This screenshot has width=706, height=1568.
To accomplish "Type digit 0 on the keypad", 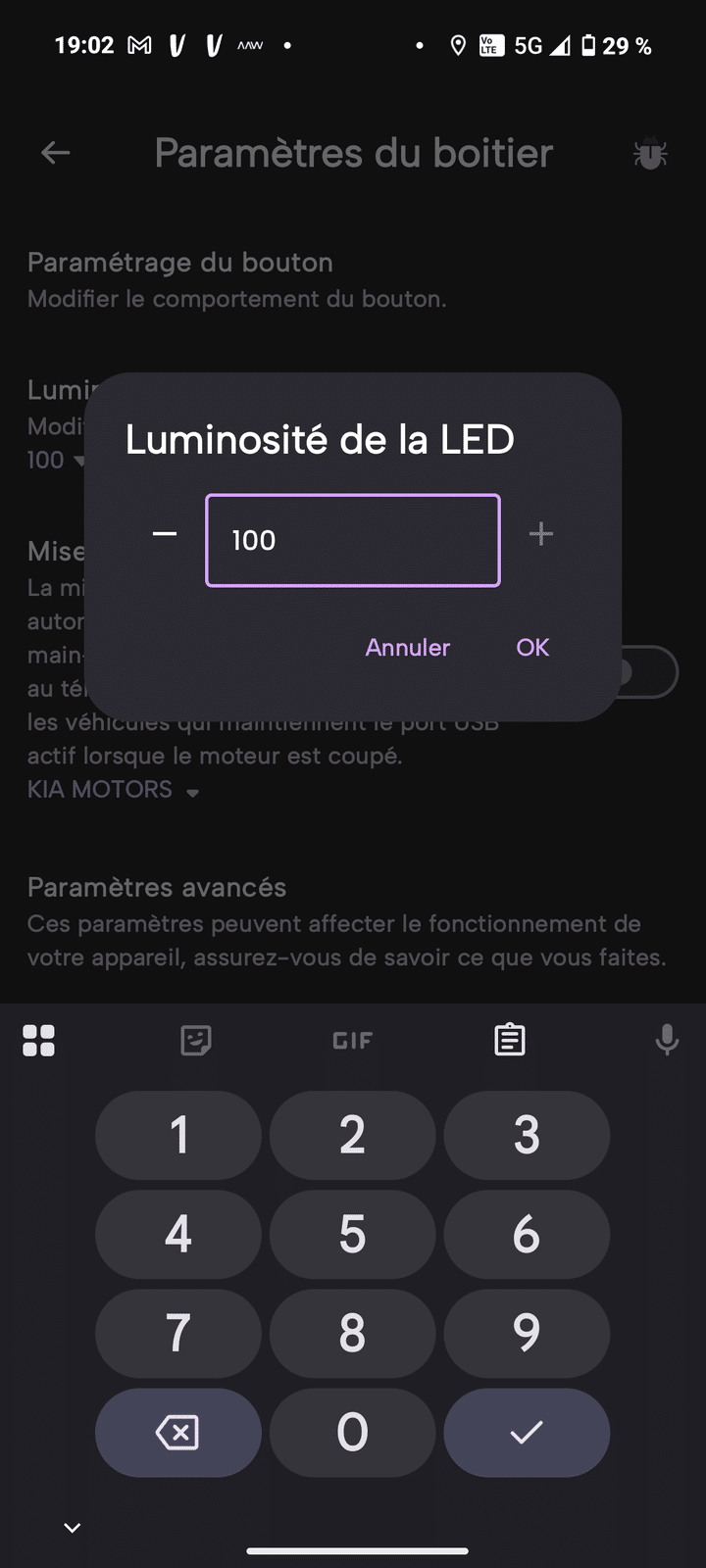I will [x=352, y=1432].
